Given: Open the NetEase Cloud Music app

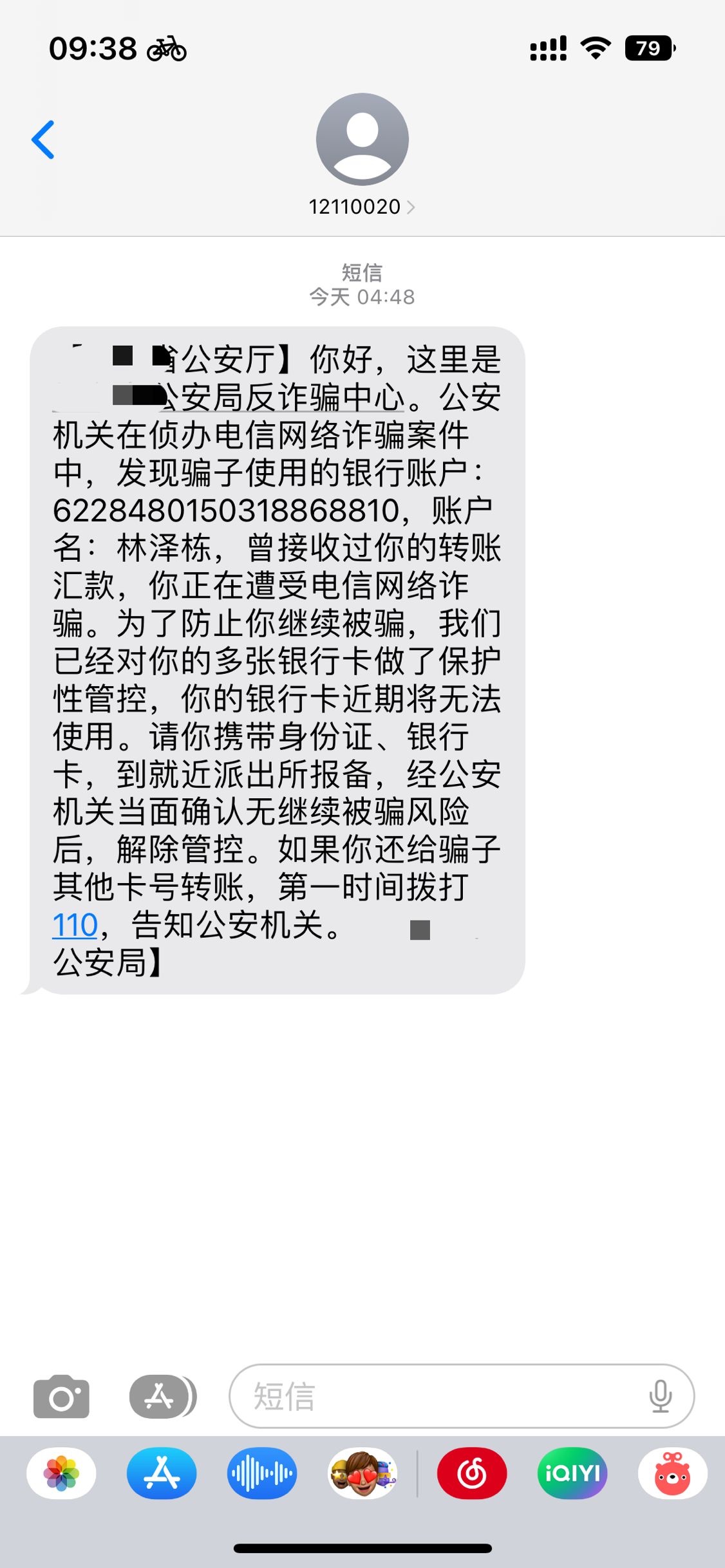Looking at the screenshot, I should [472, 1473].
